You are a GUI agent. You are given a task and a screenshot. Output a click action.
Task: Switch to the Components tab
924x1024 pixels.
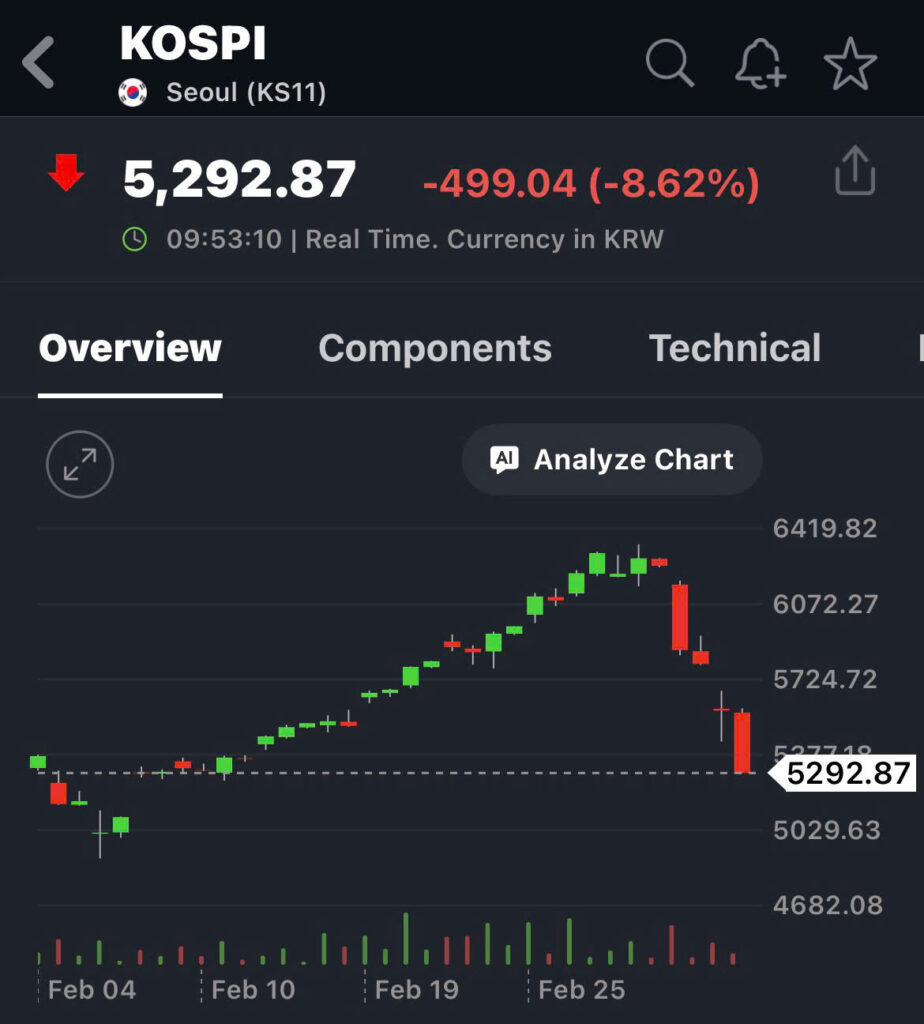pyautogui.click(x=435, y=348)
